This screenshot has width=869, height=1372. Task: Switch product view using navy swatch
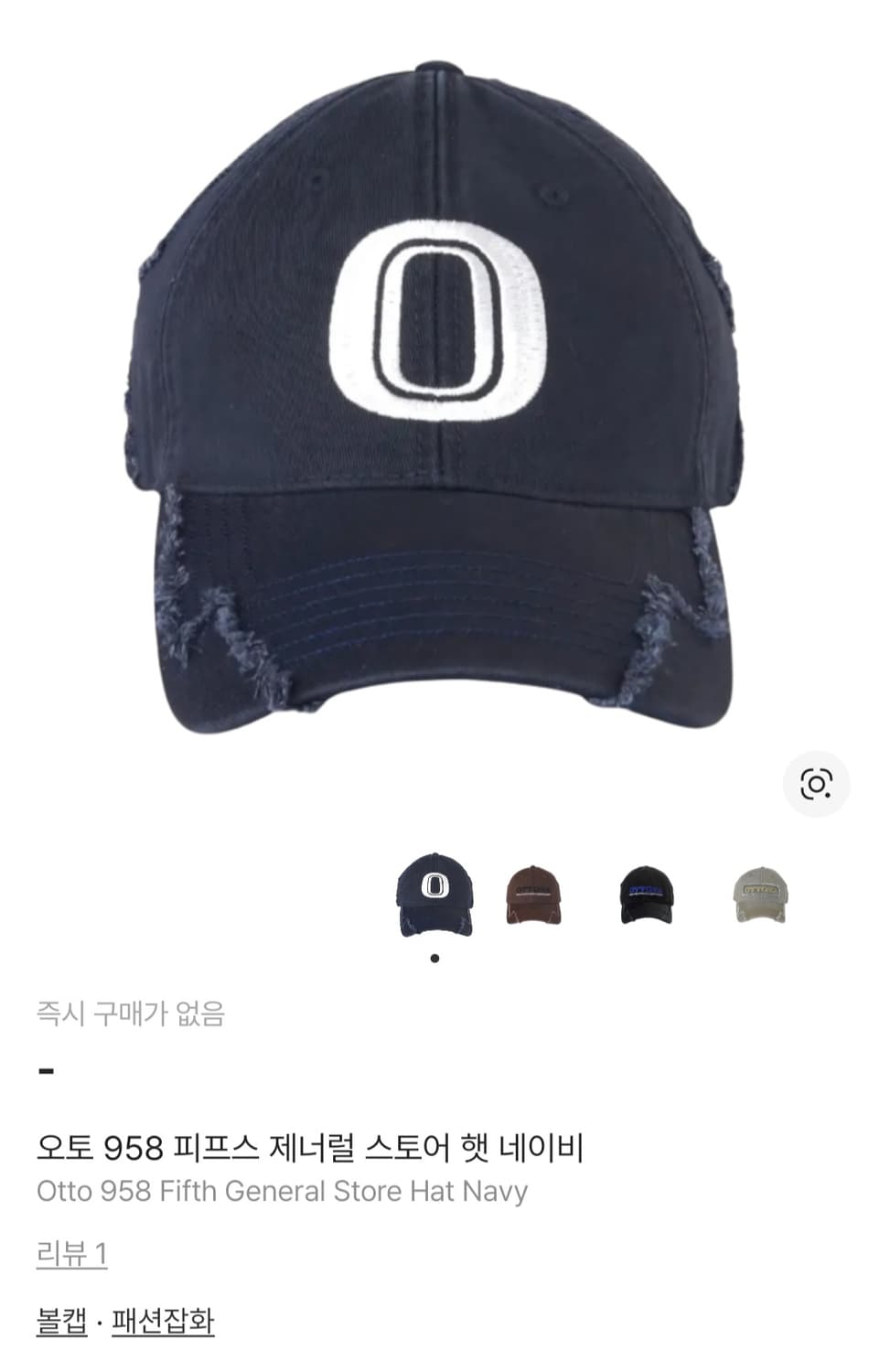click(436, 895)
